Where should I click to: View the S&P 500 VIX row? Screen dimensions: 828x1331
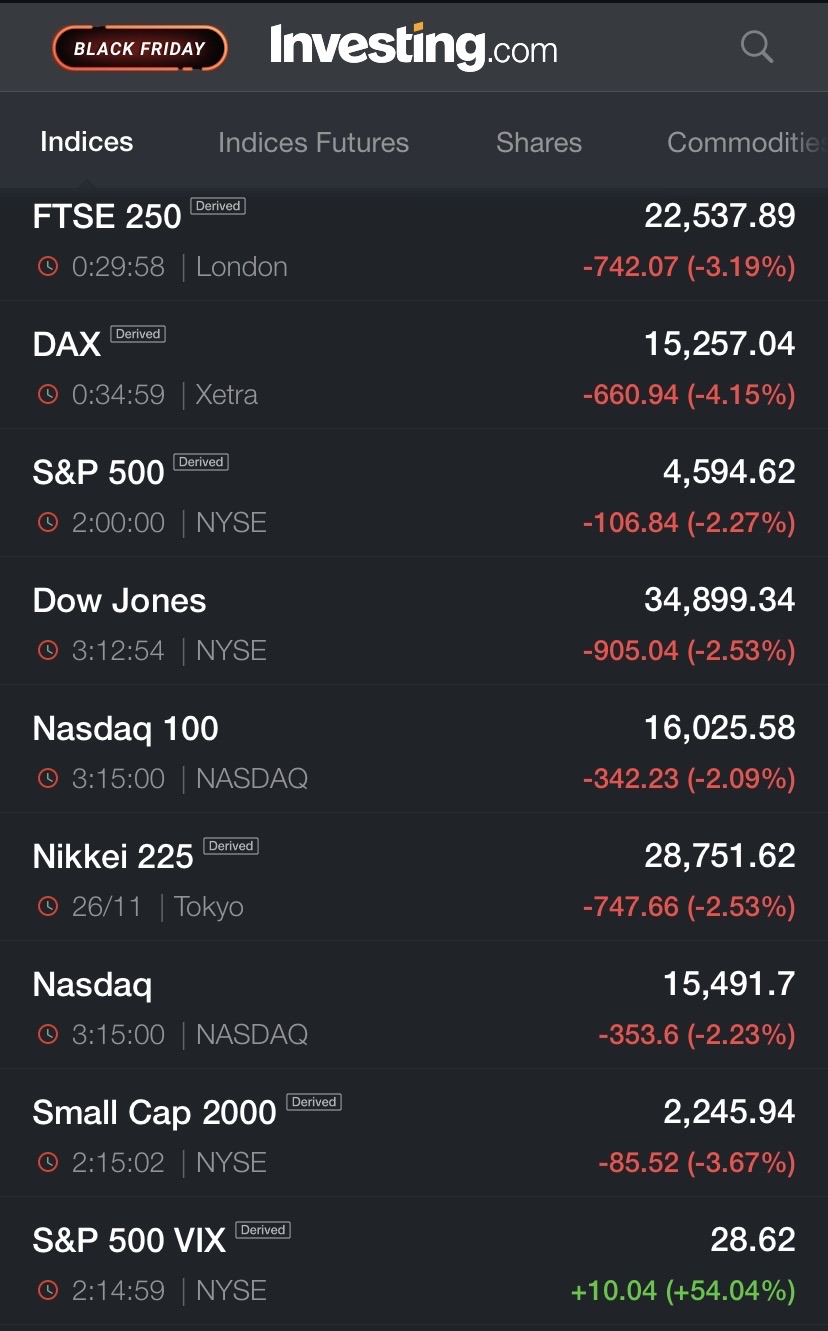[414, 1261]
